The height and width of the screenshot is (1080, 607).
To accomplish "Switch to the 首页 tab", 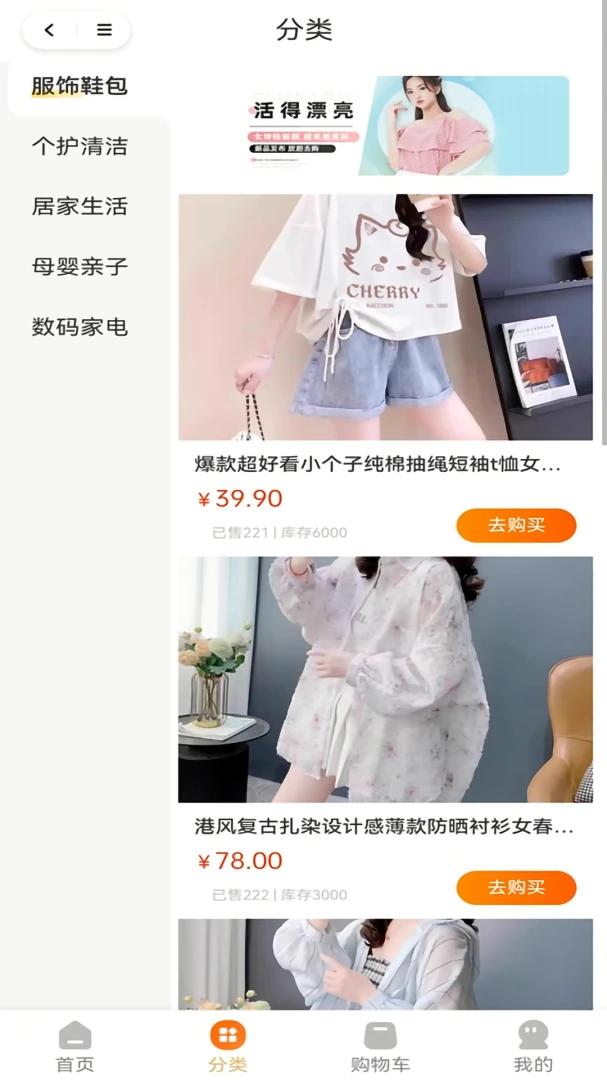I will click(x=75, y=1046).
